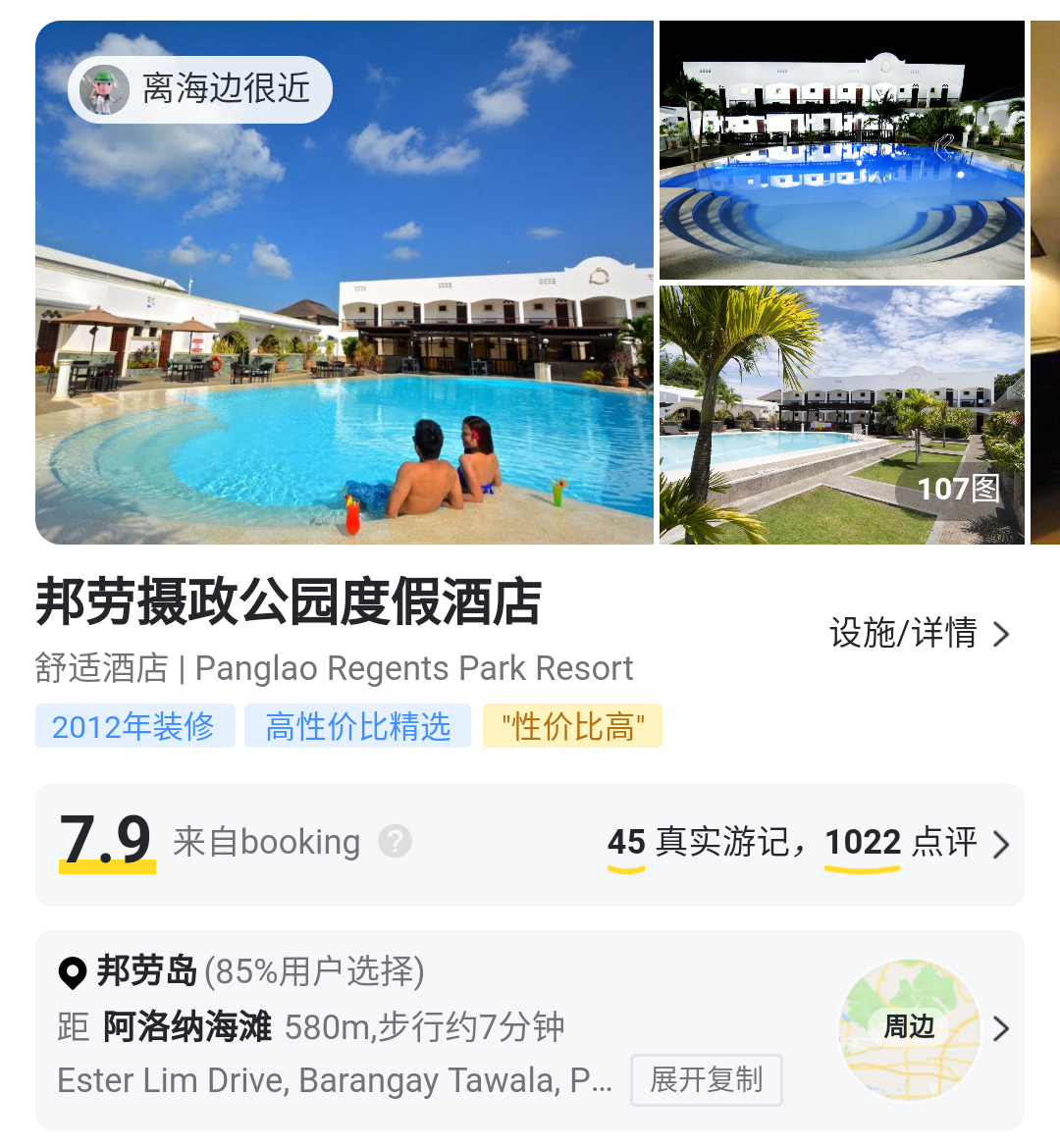Viewport: 1060px width, 1148px height.
Task: Tap the 高性价比精选 tag
Action: [x=357, y=726]
